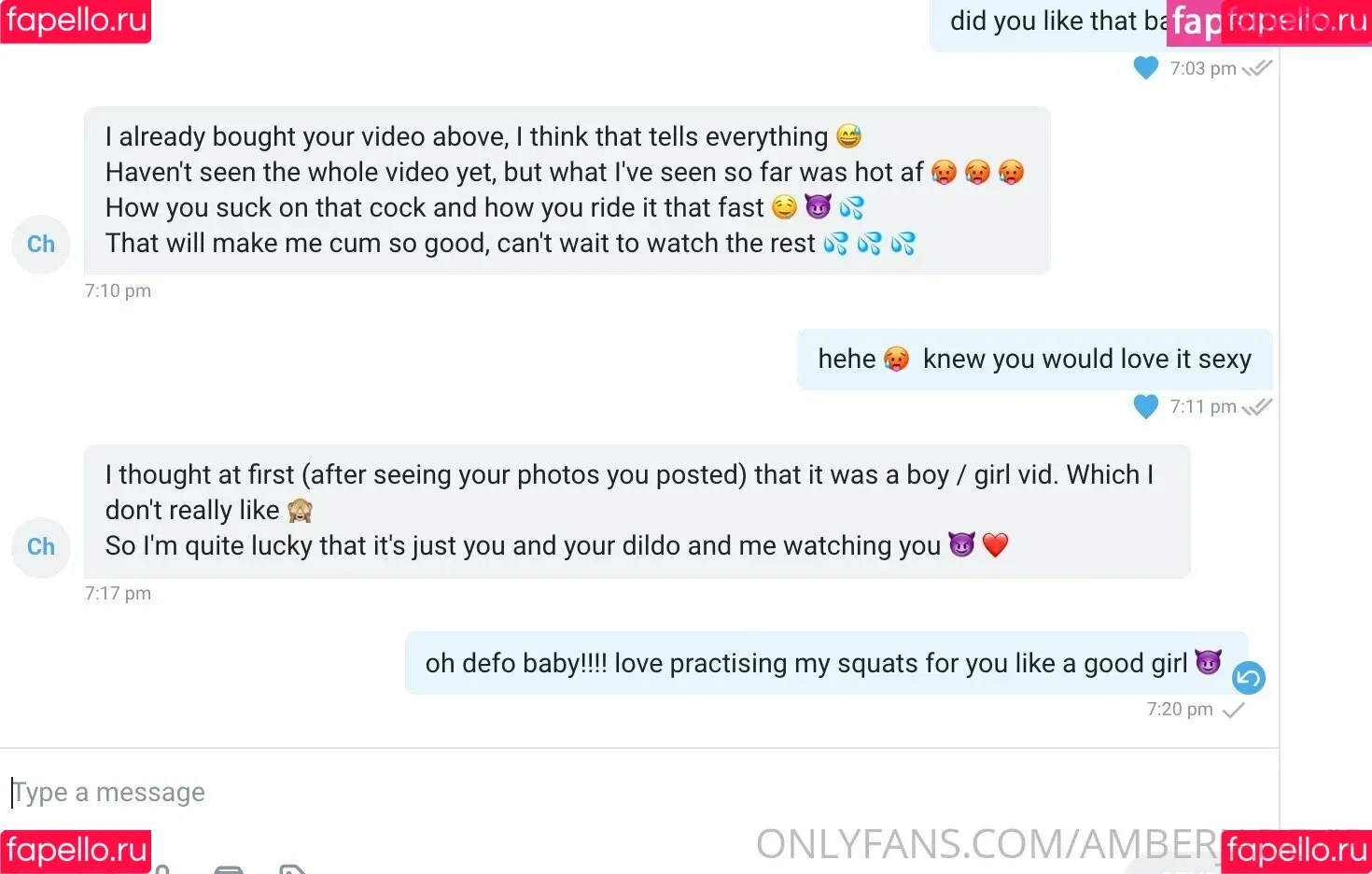Tap the heart on the 7:11 pm message
Screen dimensions: 1372x874
tap(1145, 406)
